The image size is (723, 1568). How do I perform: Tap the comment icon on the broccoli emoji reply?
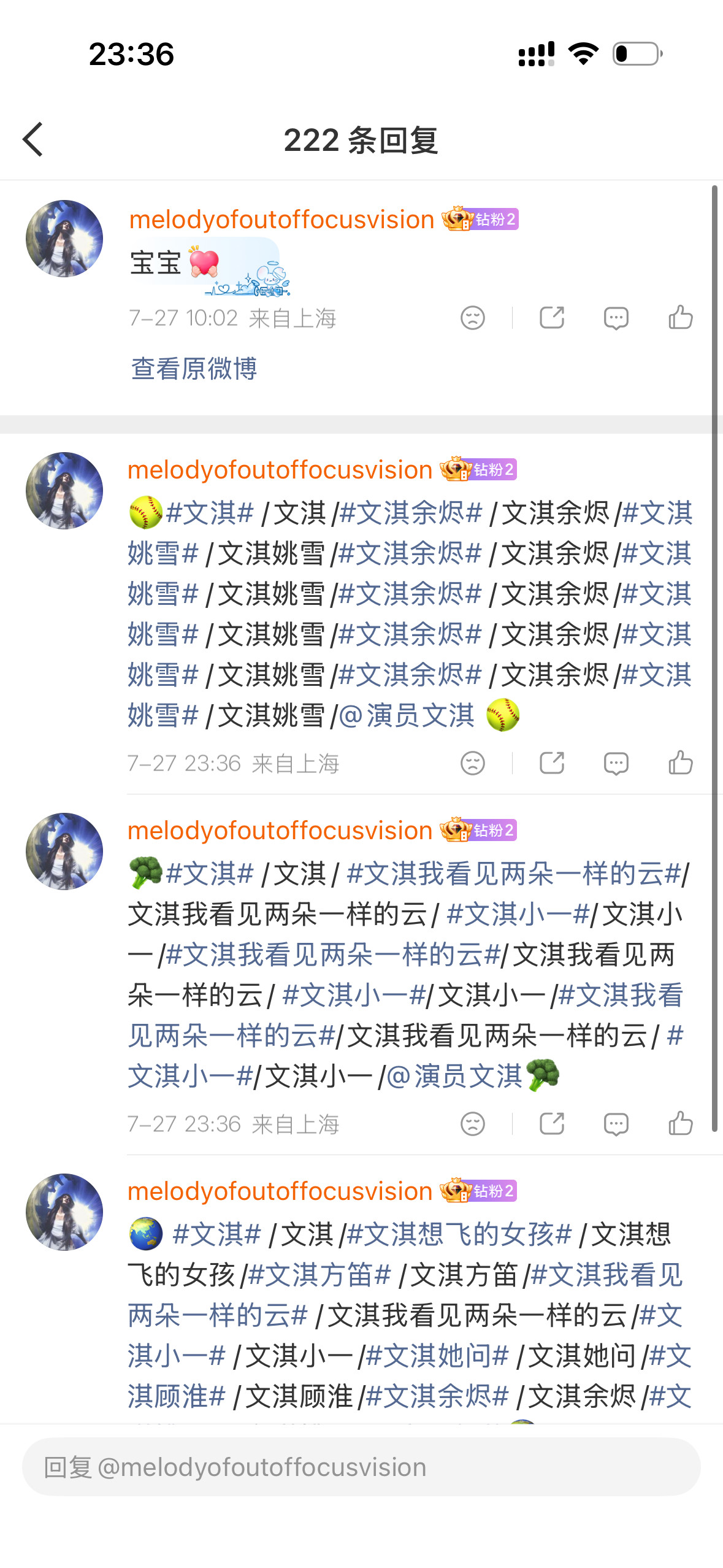point(616,1124)
